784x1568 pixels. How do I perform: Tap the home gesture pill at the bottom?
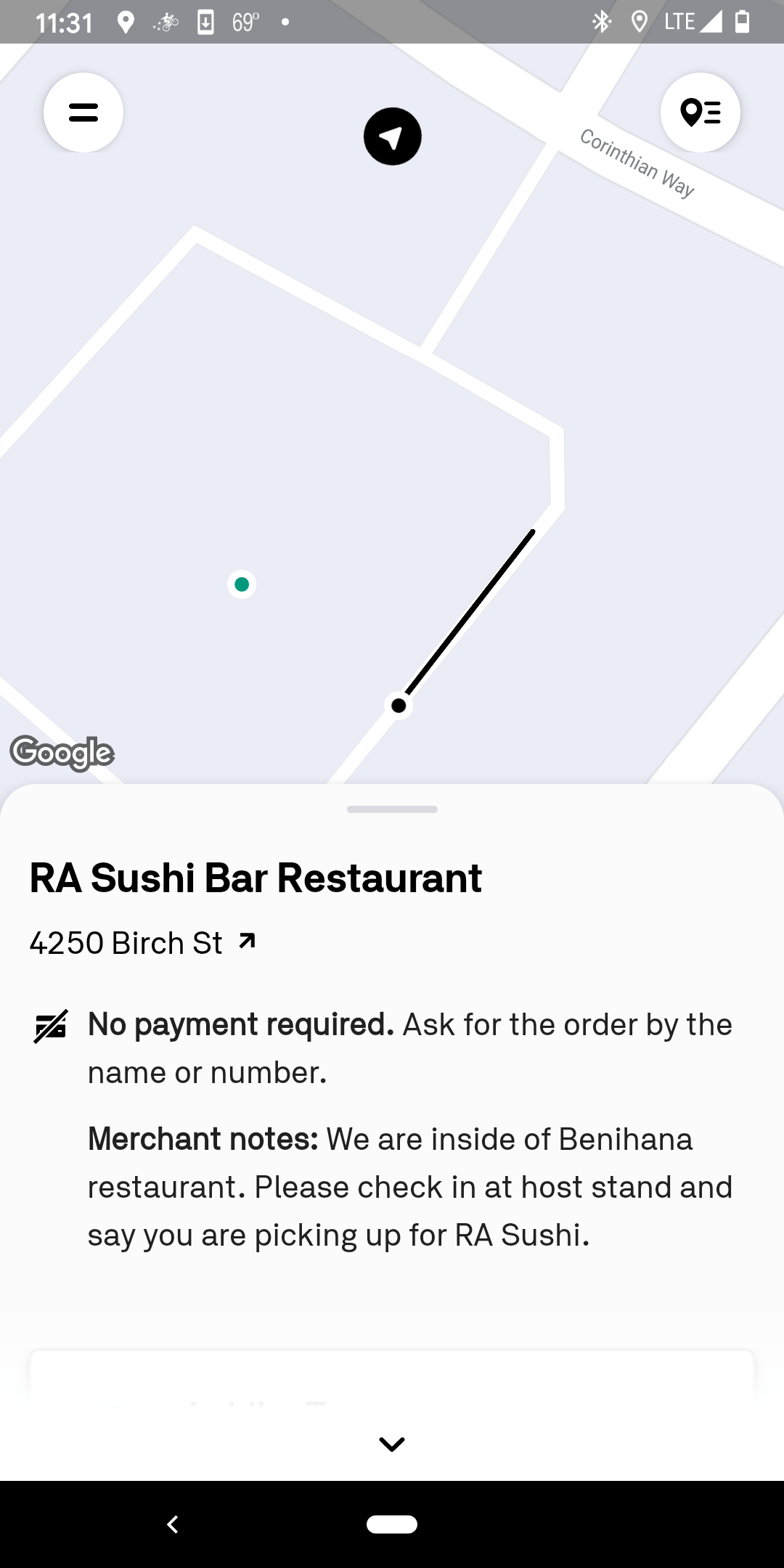pyautogui.click(x=392, y=1524)
